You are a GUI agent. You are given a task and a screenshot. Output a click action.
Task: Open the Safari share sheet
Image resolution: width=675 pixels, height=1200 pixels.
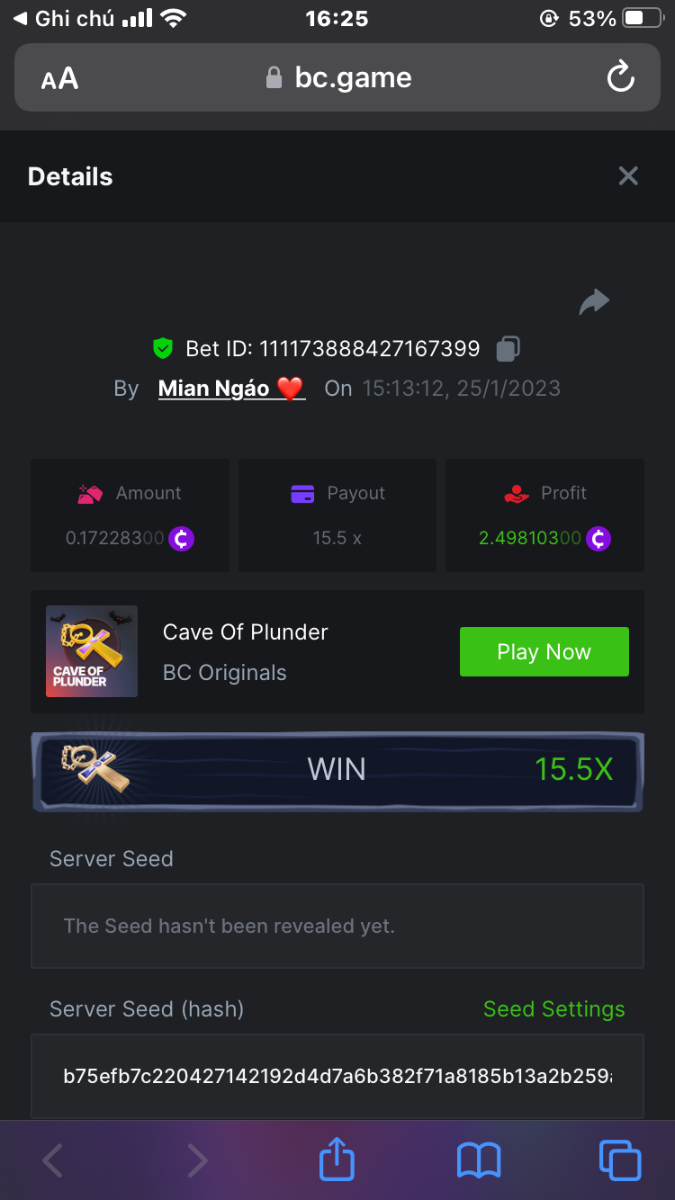(x=337, y=1160)
